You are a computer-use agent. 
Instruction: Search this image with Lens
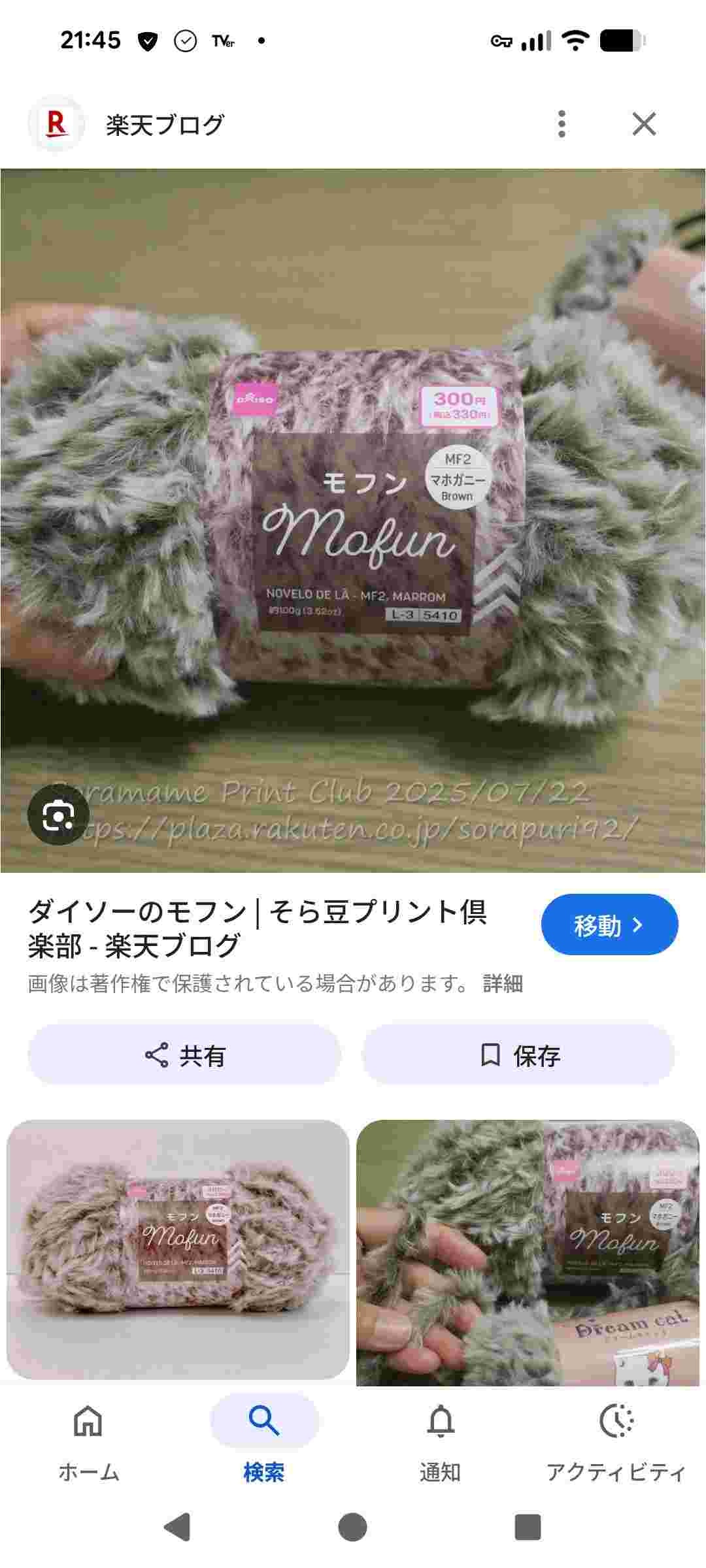click(x=59, y=814)
